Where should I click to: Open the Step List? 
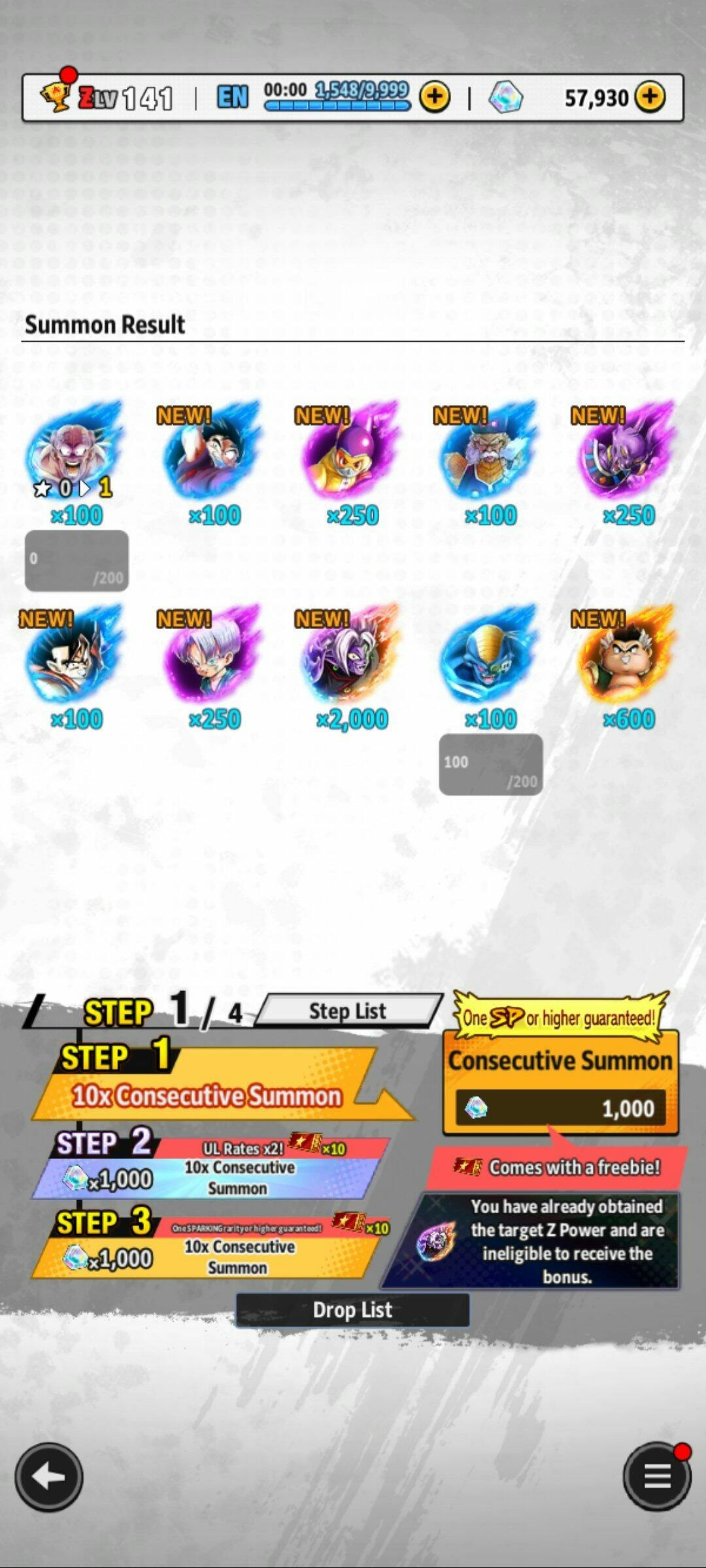click(x=348, y=1011)
